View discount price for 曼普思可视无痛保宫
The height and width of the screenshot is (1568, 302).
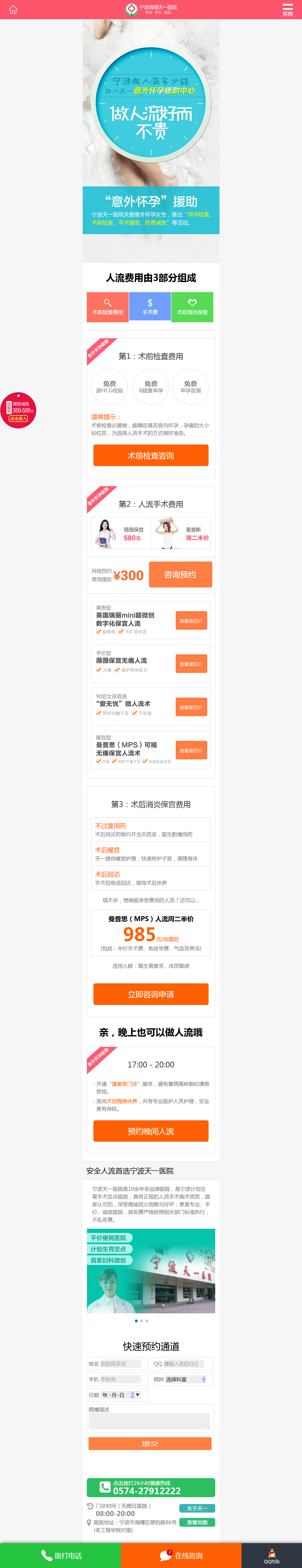[x=191, y=751]
